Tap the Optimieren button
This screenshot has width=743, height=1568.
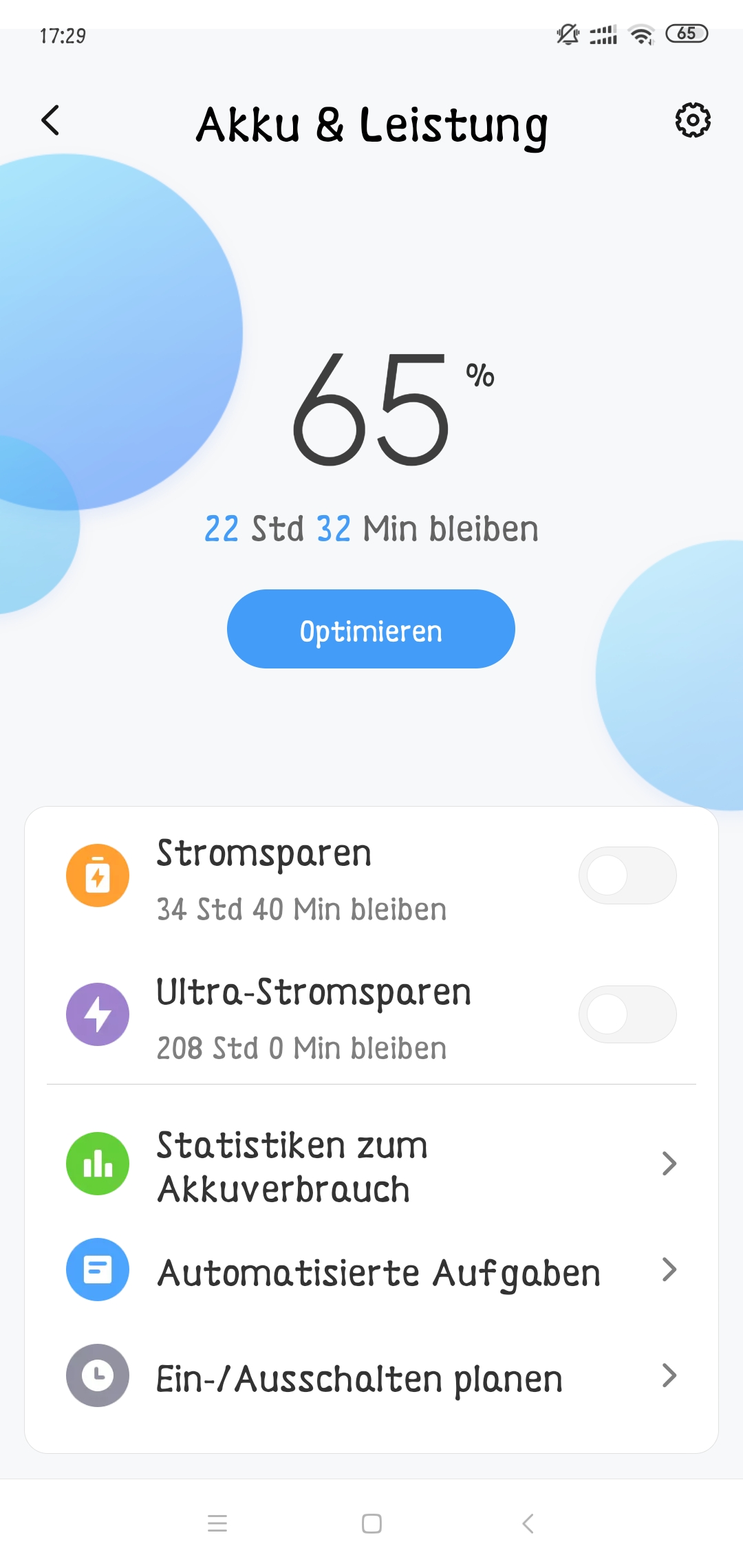tap(371, 629)
